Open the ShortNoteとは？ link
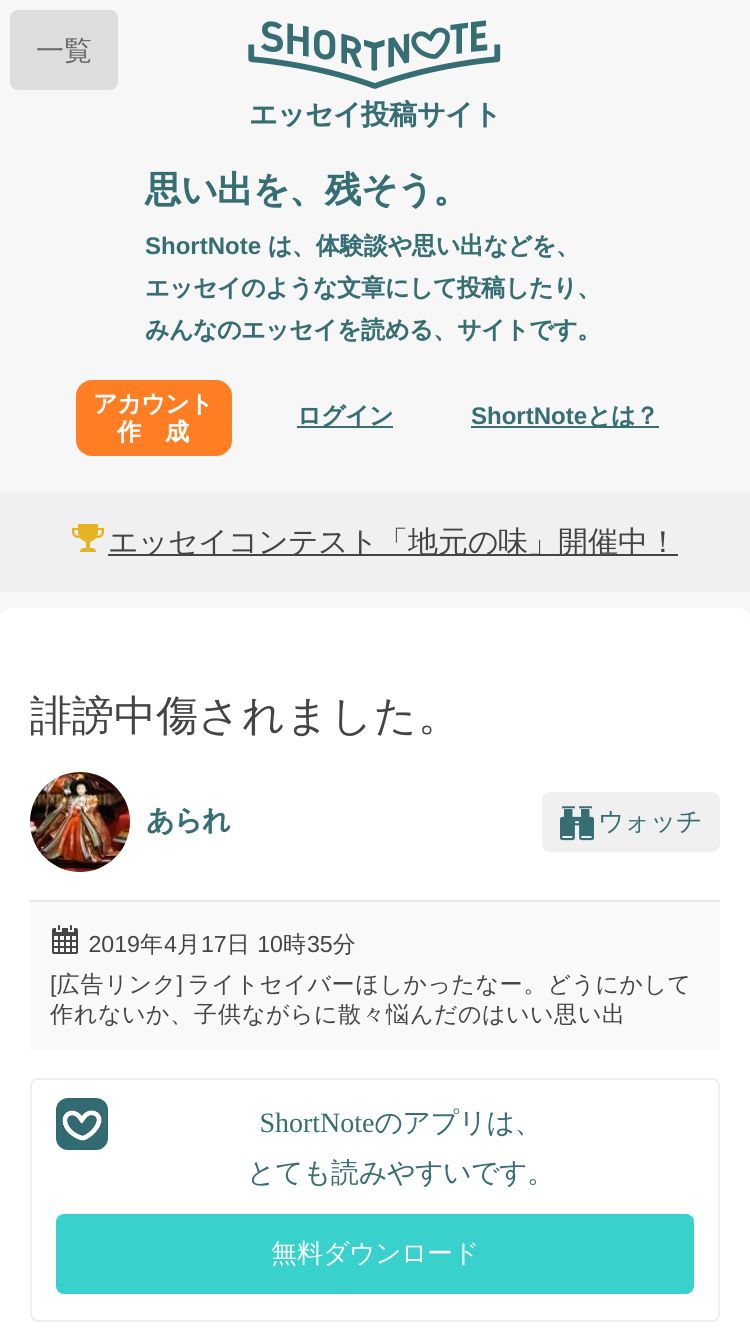The height and width of the screenshot is (1334, 750). pyautogui.click(x=564, y=416)
